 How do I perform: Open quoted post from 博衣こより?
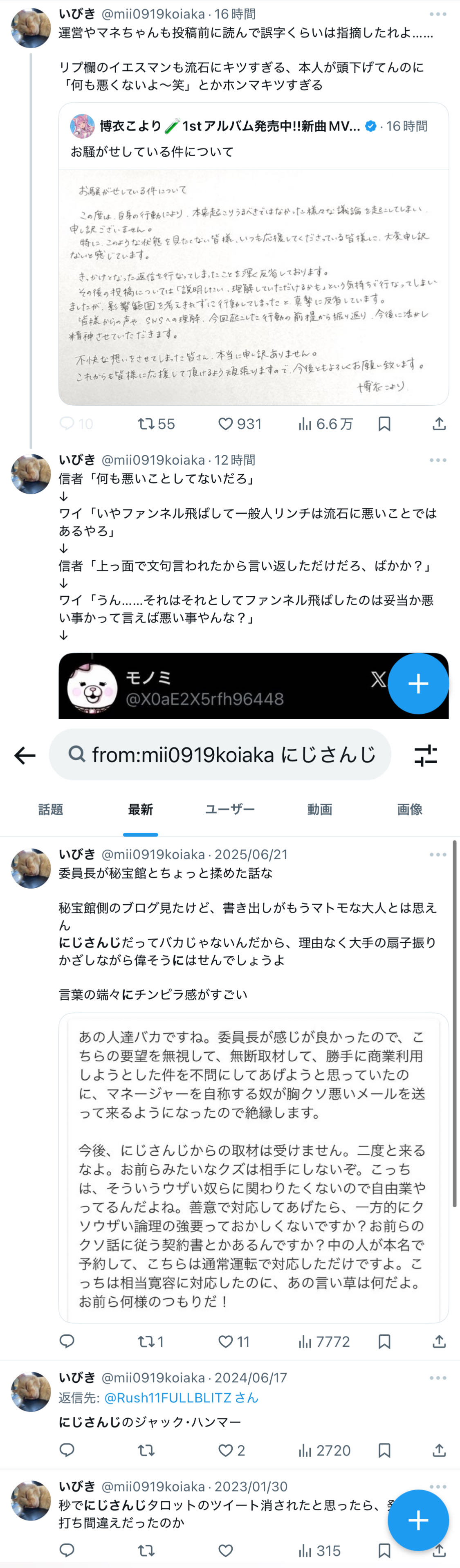pyautogui.click(x=253, y=137)
